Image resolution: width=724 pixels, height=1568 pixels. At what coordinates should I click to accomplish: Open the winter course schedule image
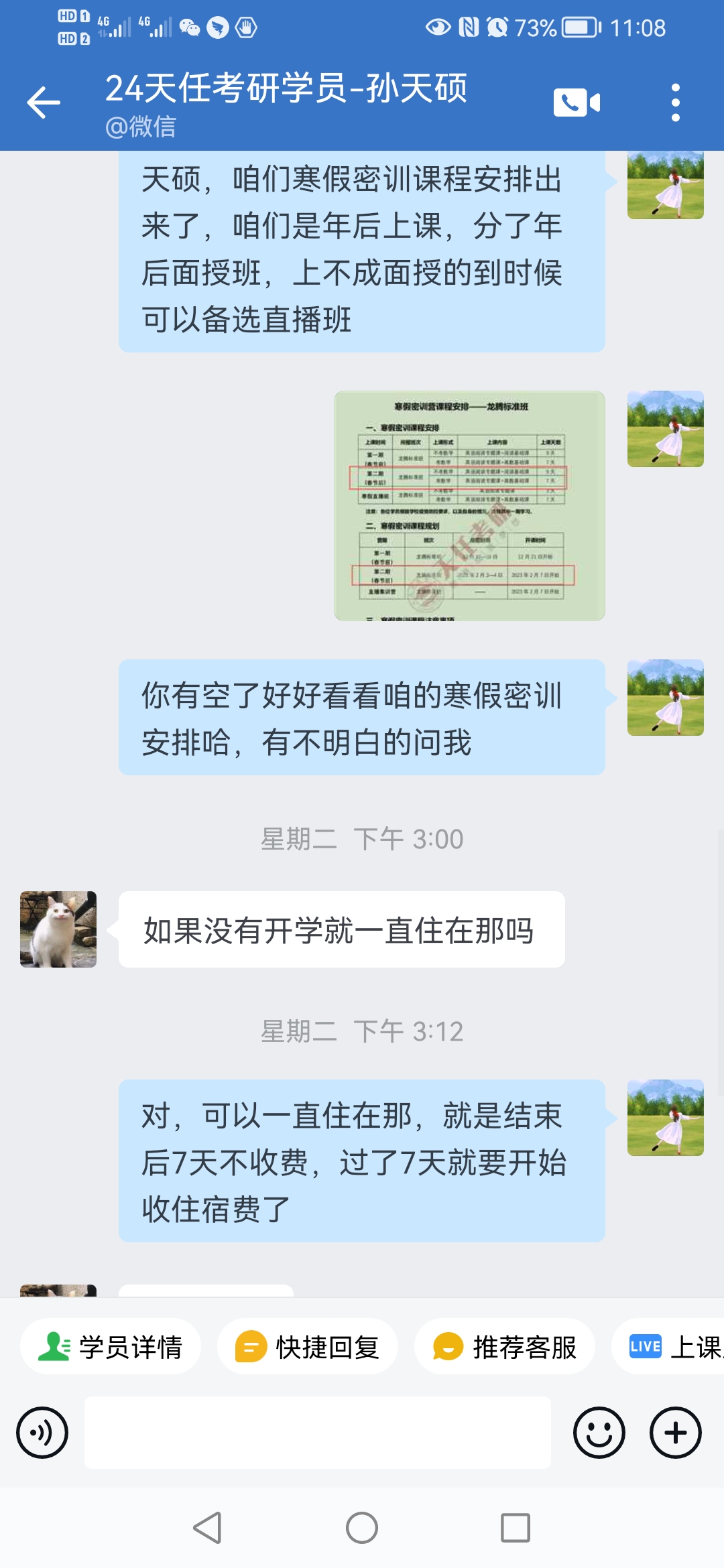pos(469,506)
